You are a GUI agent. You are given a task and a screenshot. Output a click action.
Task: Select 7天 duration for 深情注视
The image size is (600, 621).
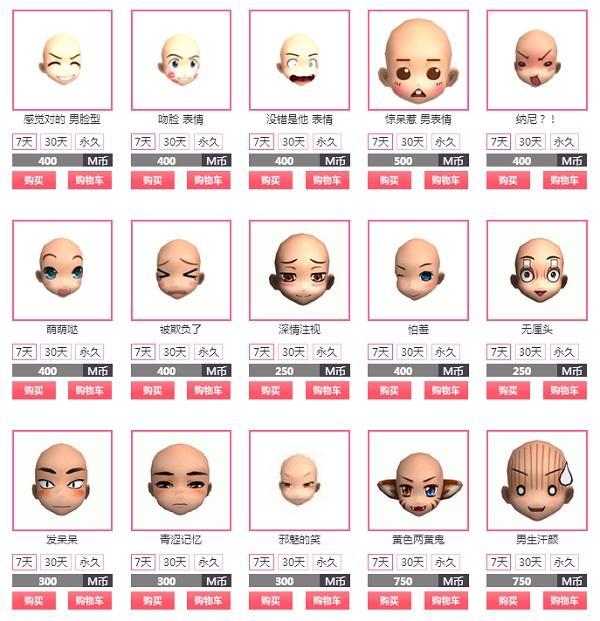pyautogui.click(x=261, y=352)
